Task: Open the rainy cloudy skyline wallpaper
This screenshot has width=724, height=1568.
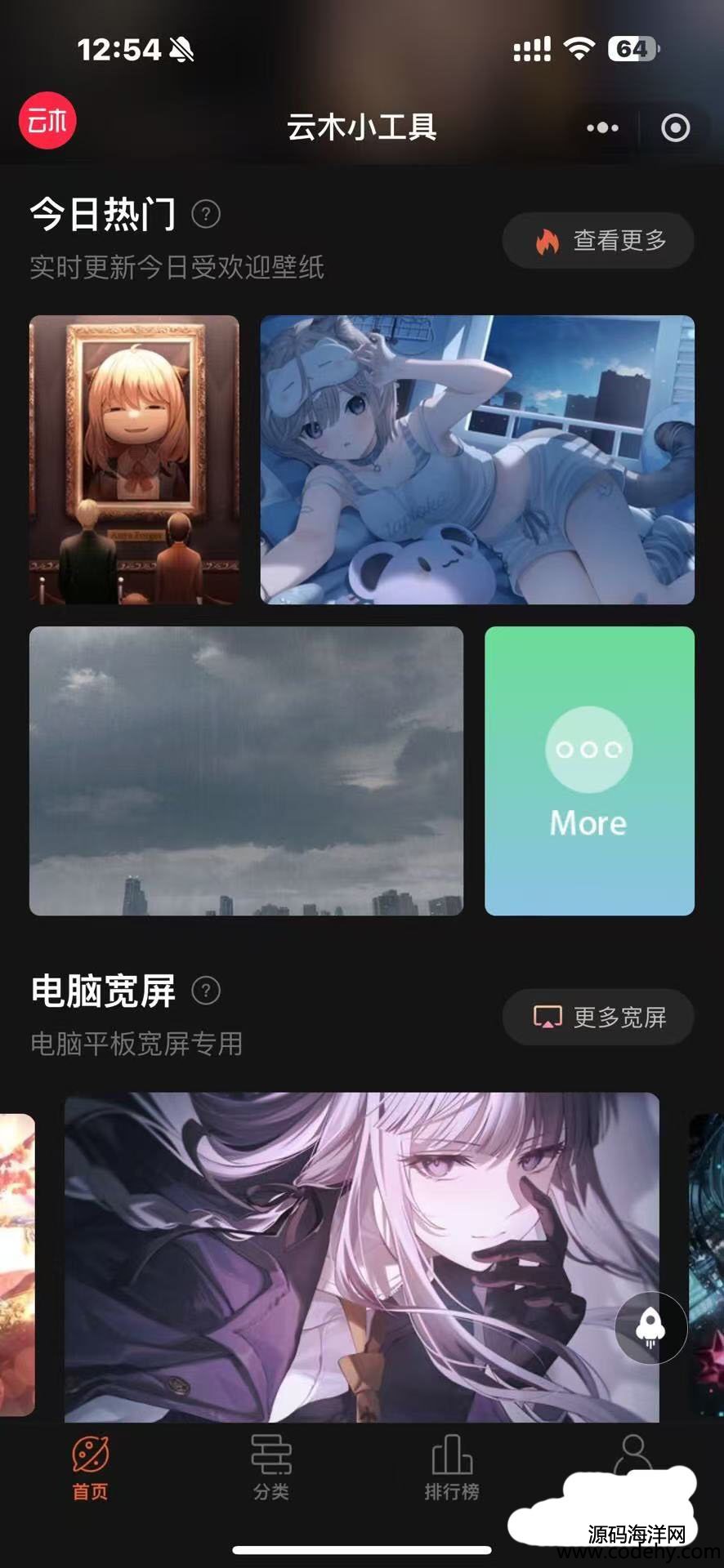Action: pyautogui.click(x=246, y=771)
